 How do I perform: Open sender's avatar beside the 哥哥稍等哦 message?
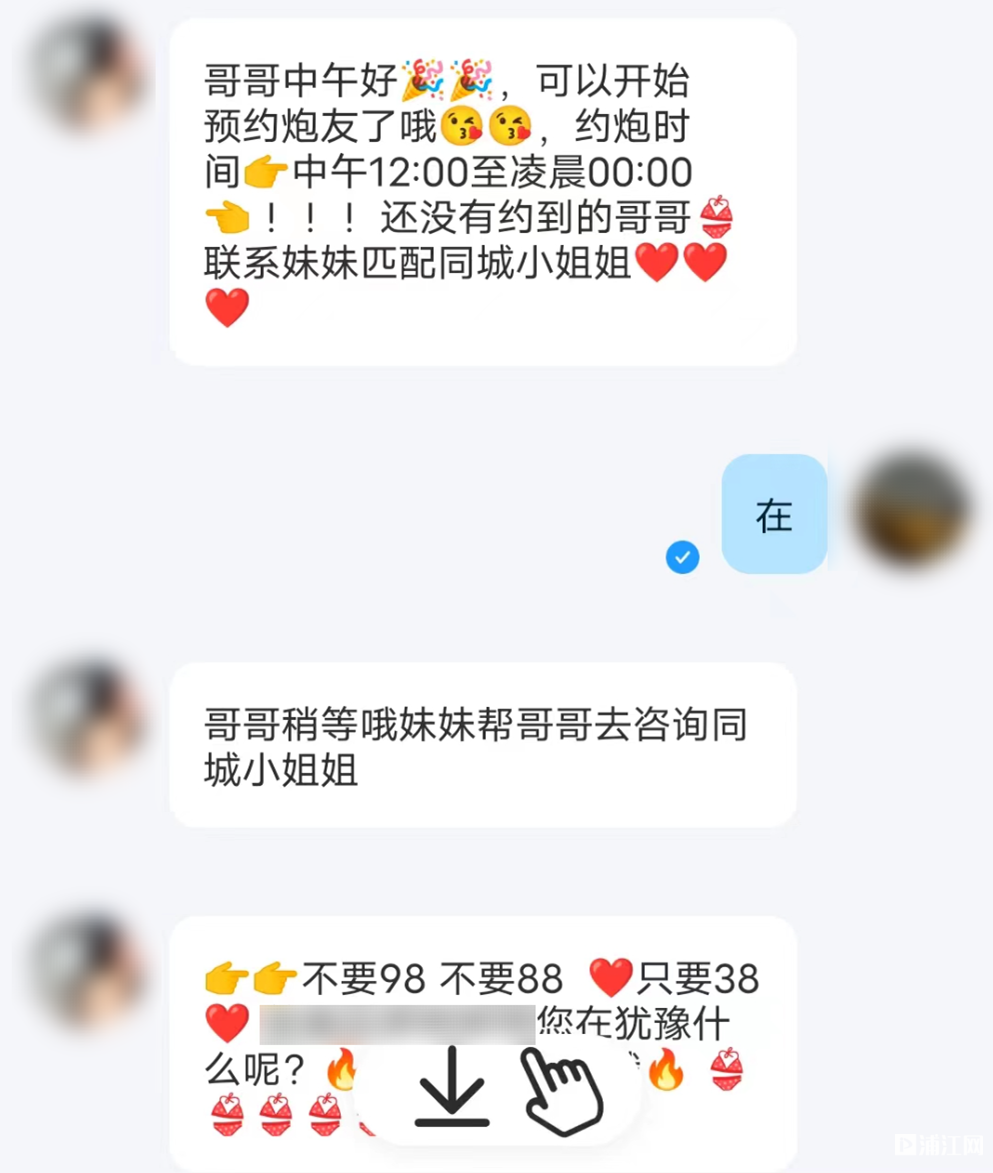coord(88,718)
